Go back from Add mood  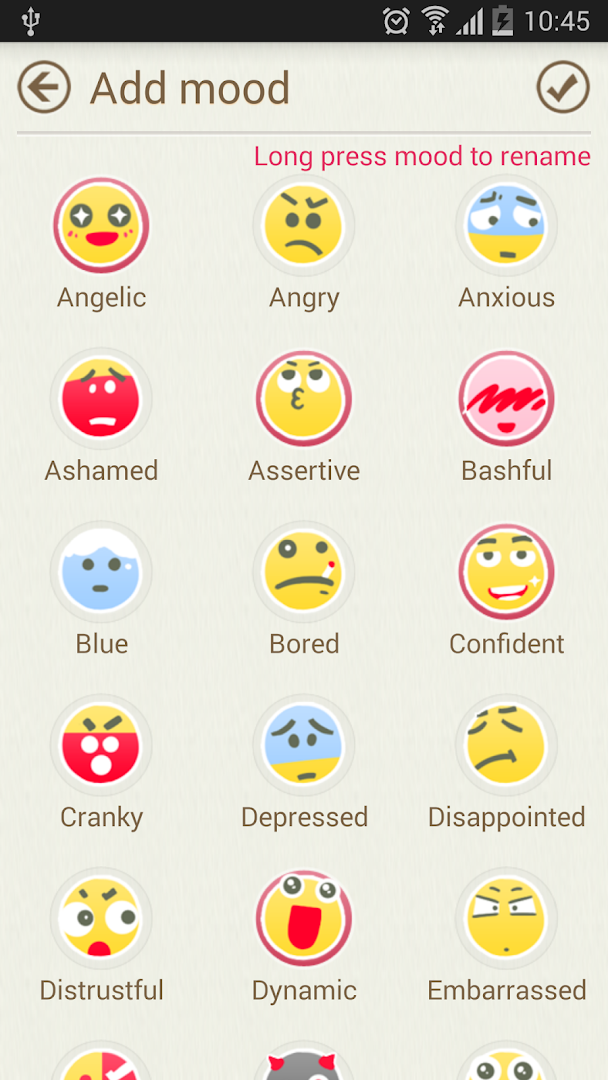coord(44,88)
